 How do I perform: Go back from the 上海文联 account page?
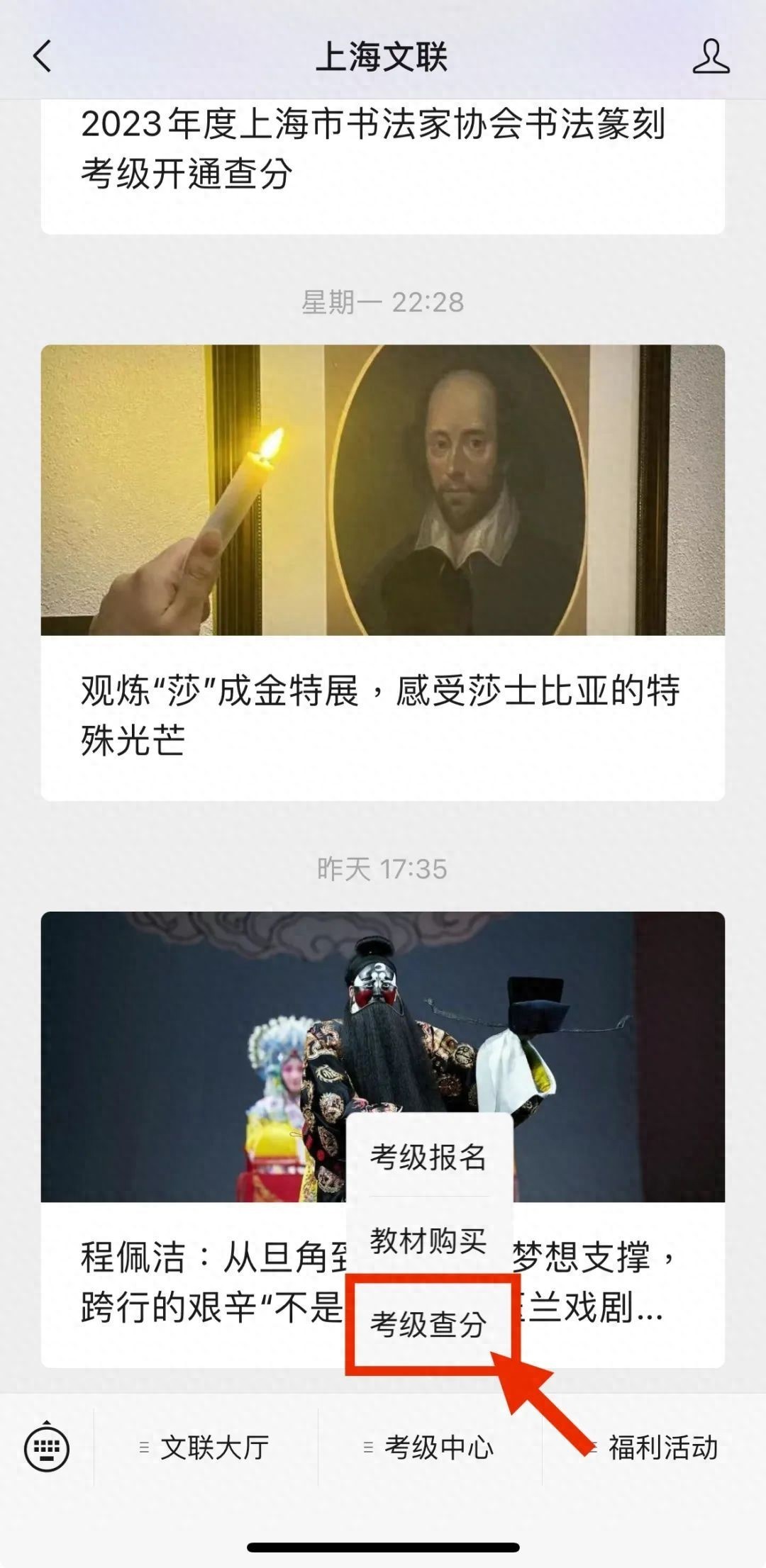pos(43,56)
